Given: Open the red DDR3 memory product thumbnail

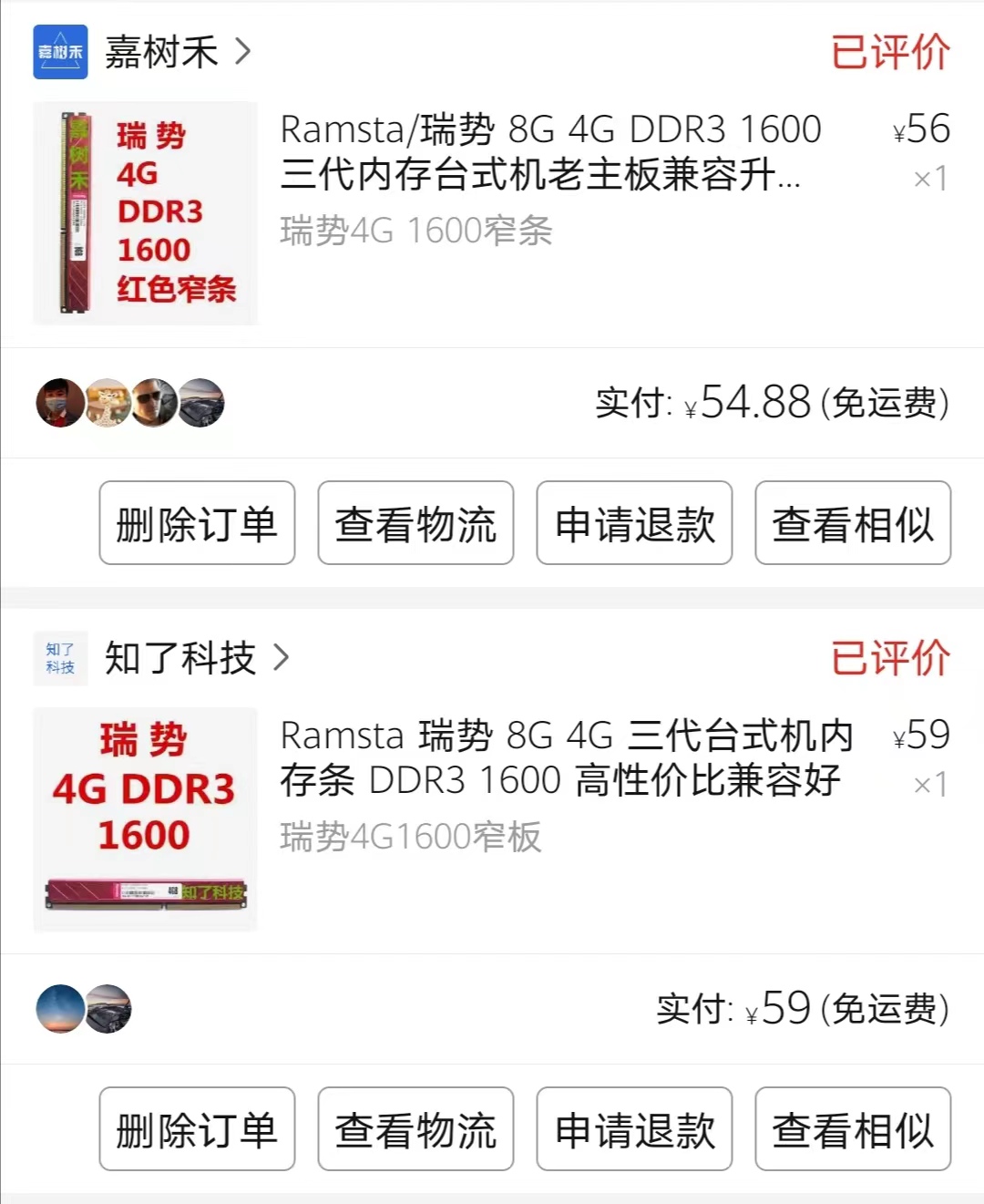Looking at the screenshot, I should click(145, 212).
